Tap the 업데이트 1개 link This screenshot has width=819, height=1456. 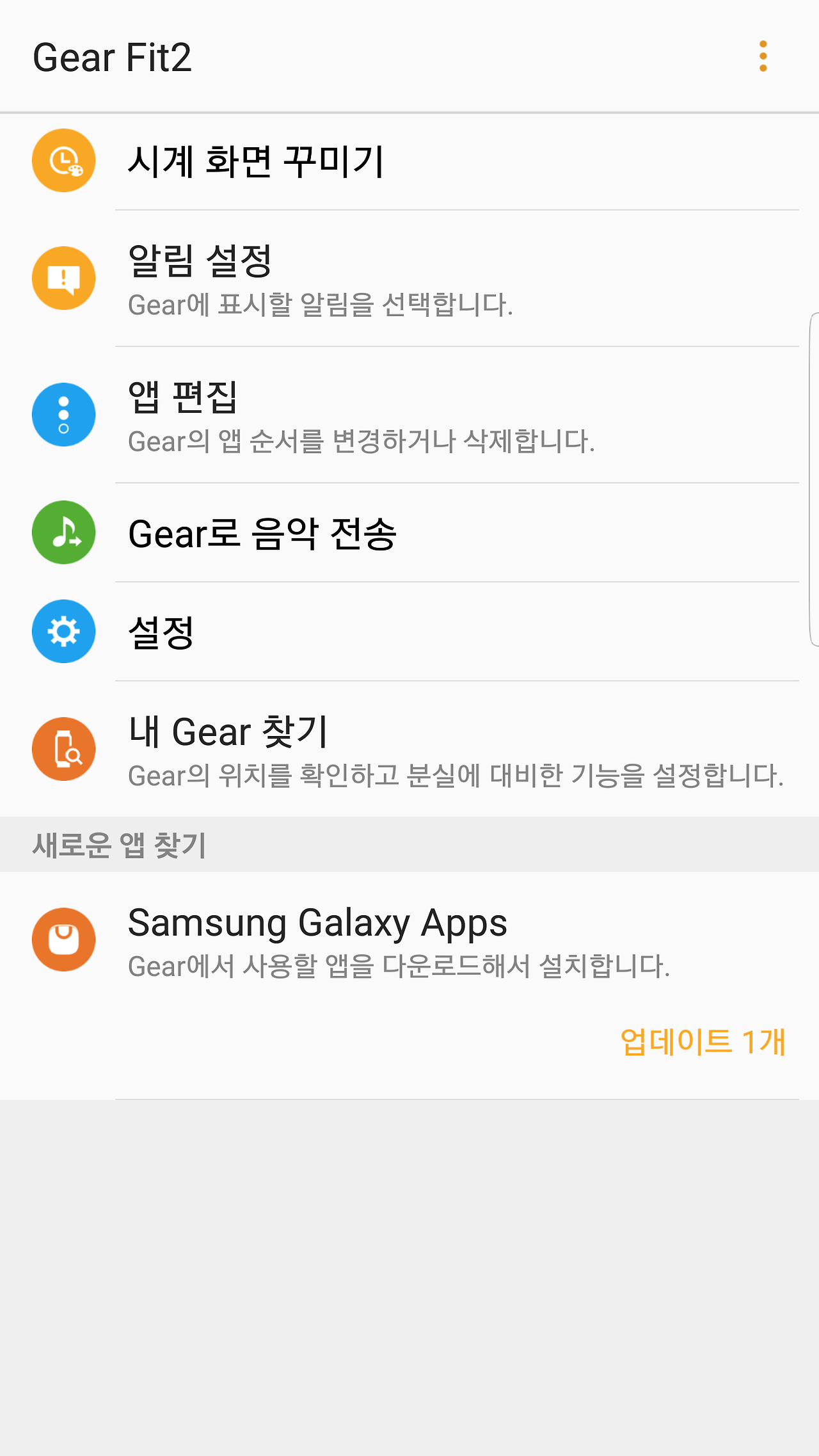(x=703, y=1041)
